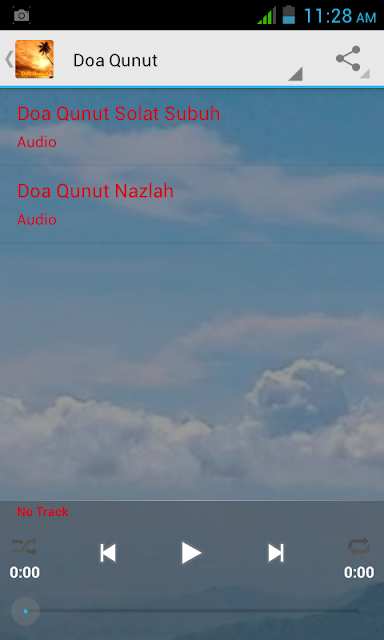
Task: Open Doa Qunut Nazlah audio
Action: 192,204
